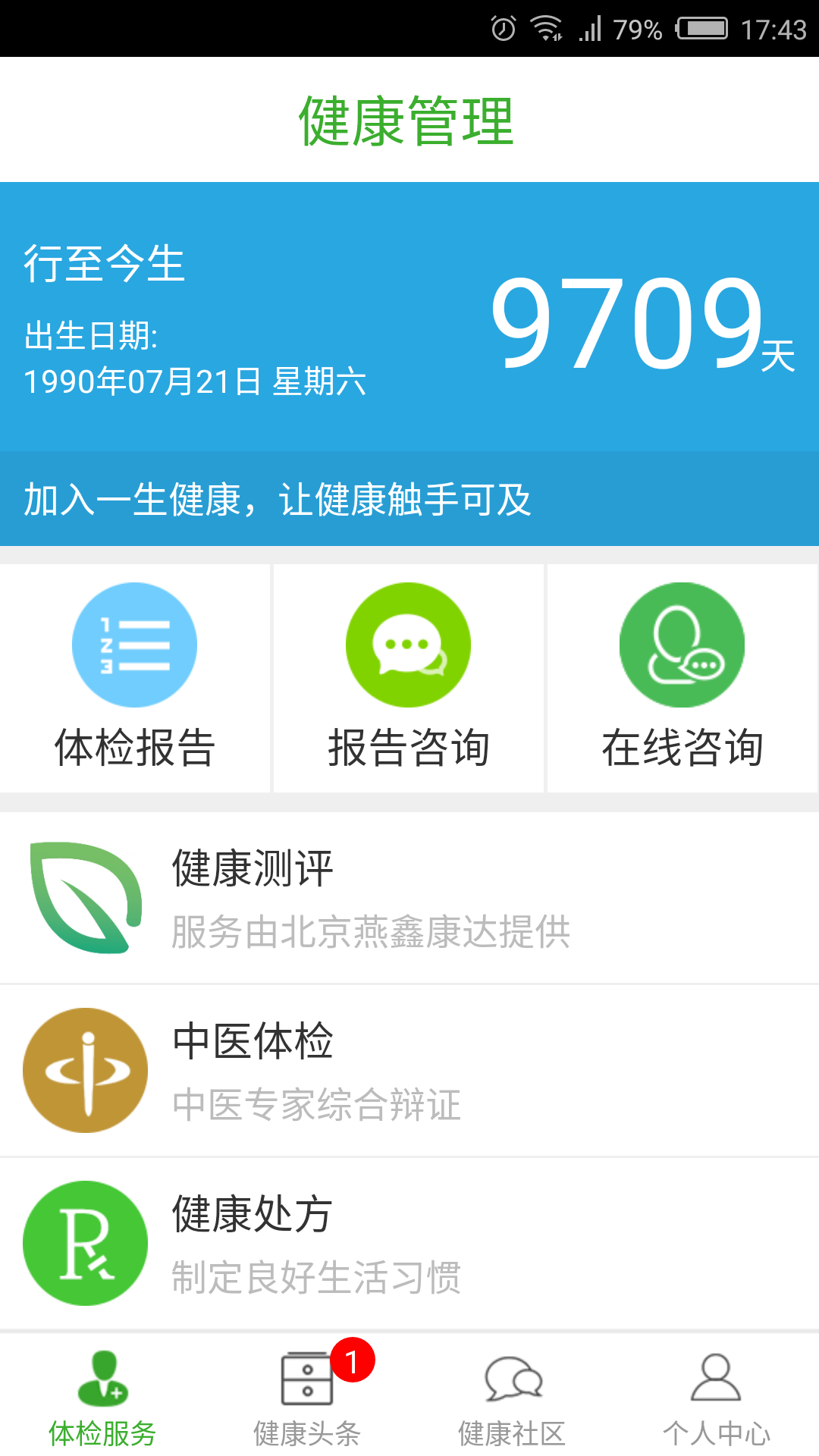
Task: Open 在线咨询 (online consultation)
Action: click(x=682, y=677)
